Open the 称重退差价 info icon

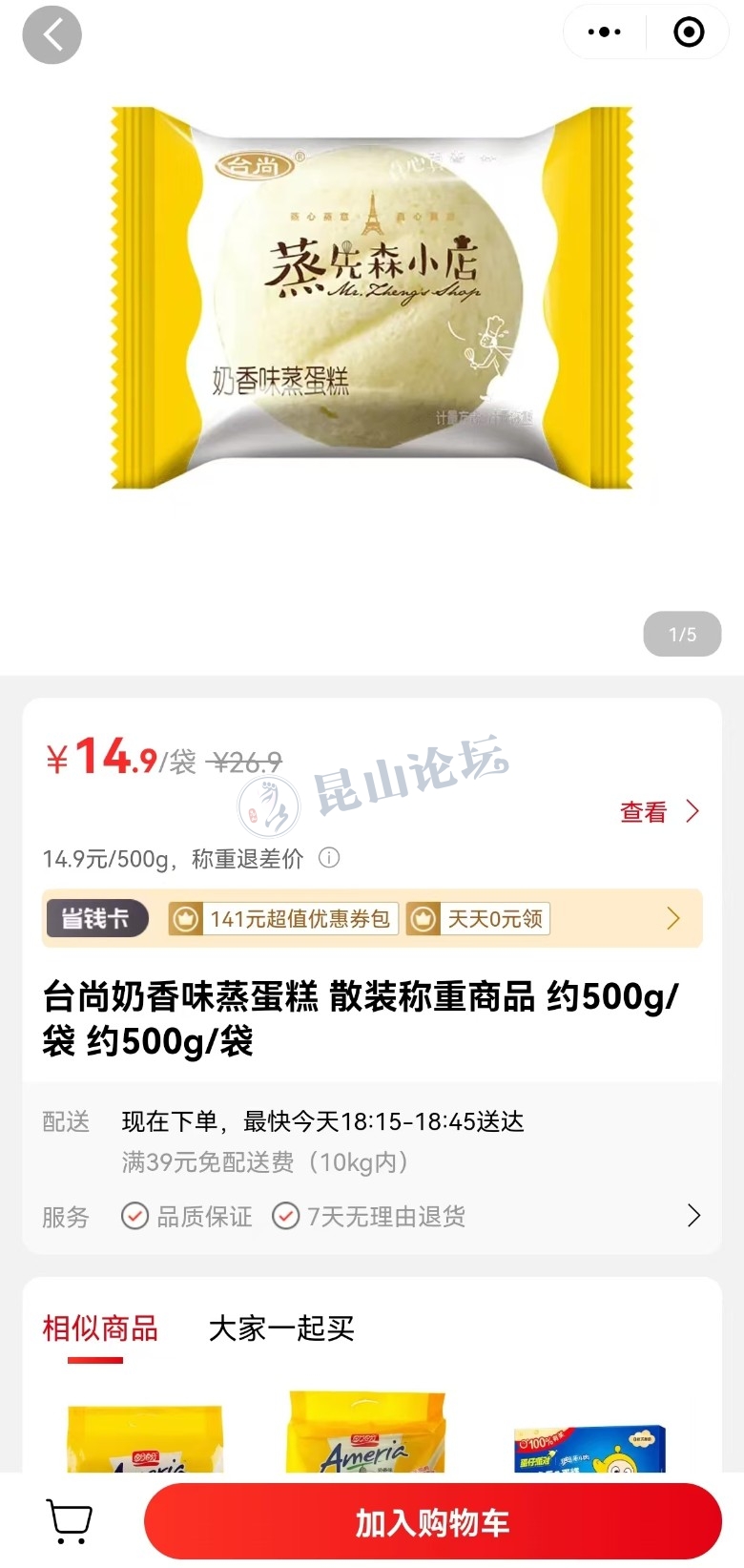pos(329,858)
